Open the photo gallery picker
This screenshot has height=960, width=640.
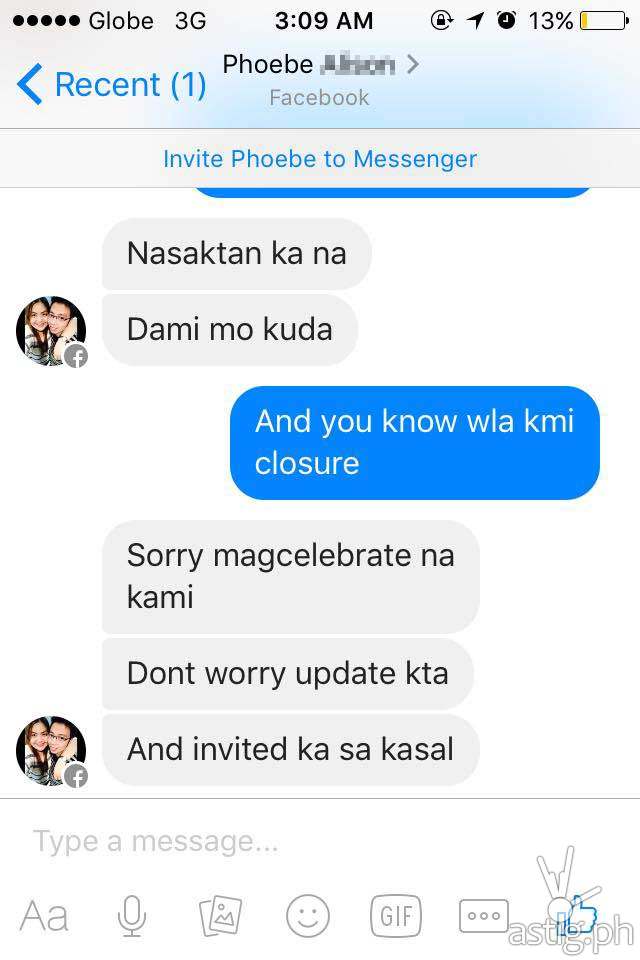[220, 915]
